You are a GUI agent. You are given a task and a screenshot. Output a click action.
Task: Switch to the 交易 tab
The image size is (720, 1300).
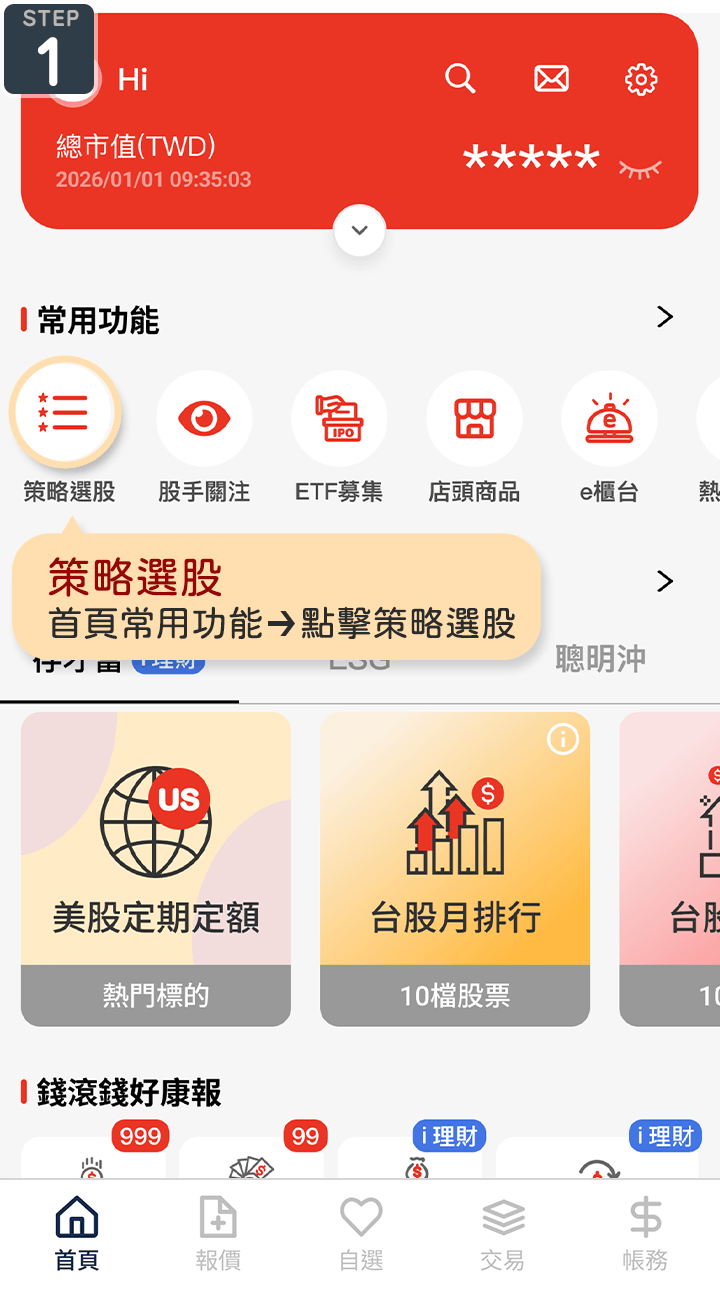(502, 1234)
